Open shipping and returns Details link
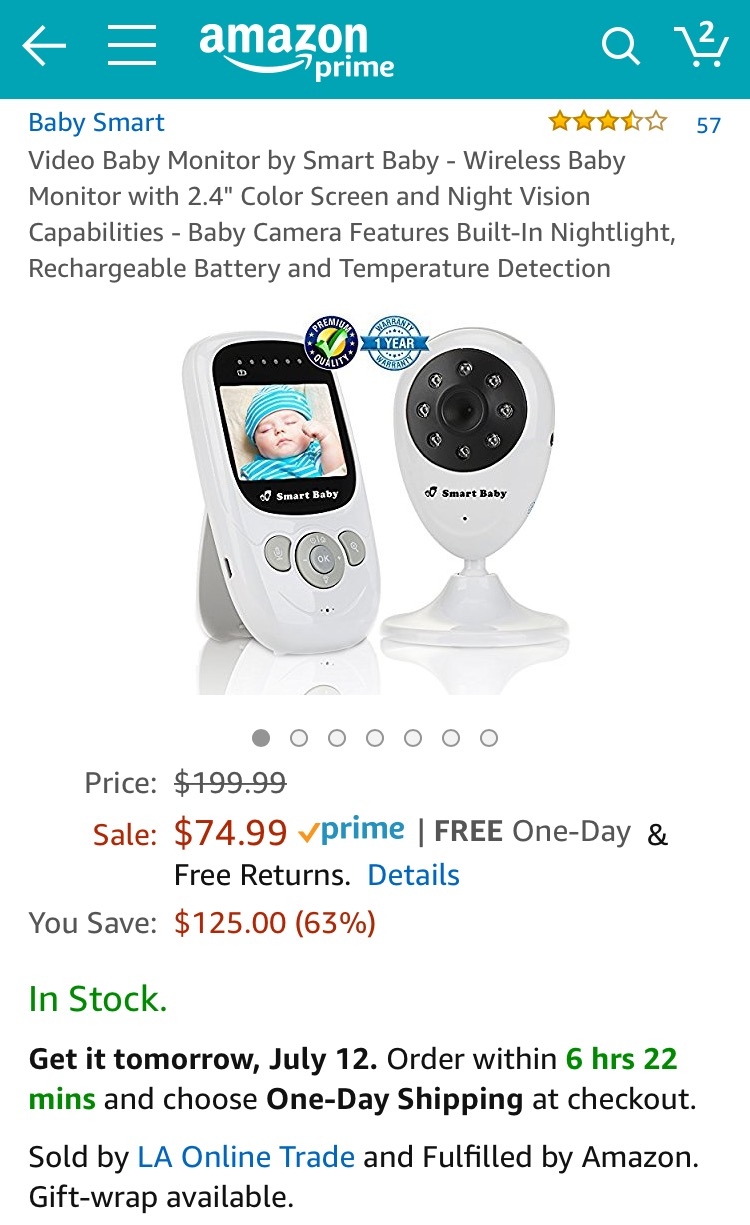The height and width of the screenshot is (1225, 750). (x=413, y=875)
